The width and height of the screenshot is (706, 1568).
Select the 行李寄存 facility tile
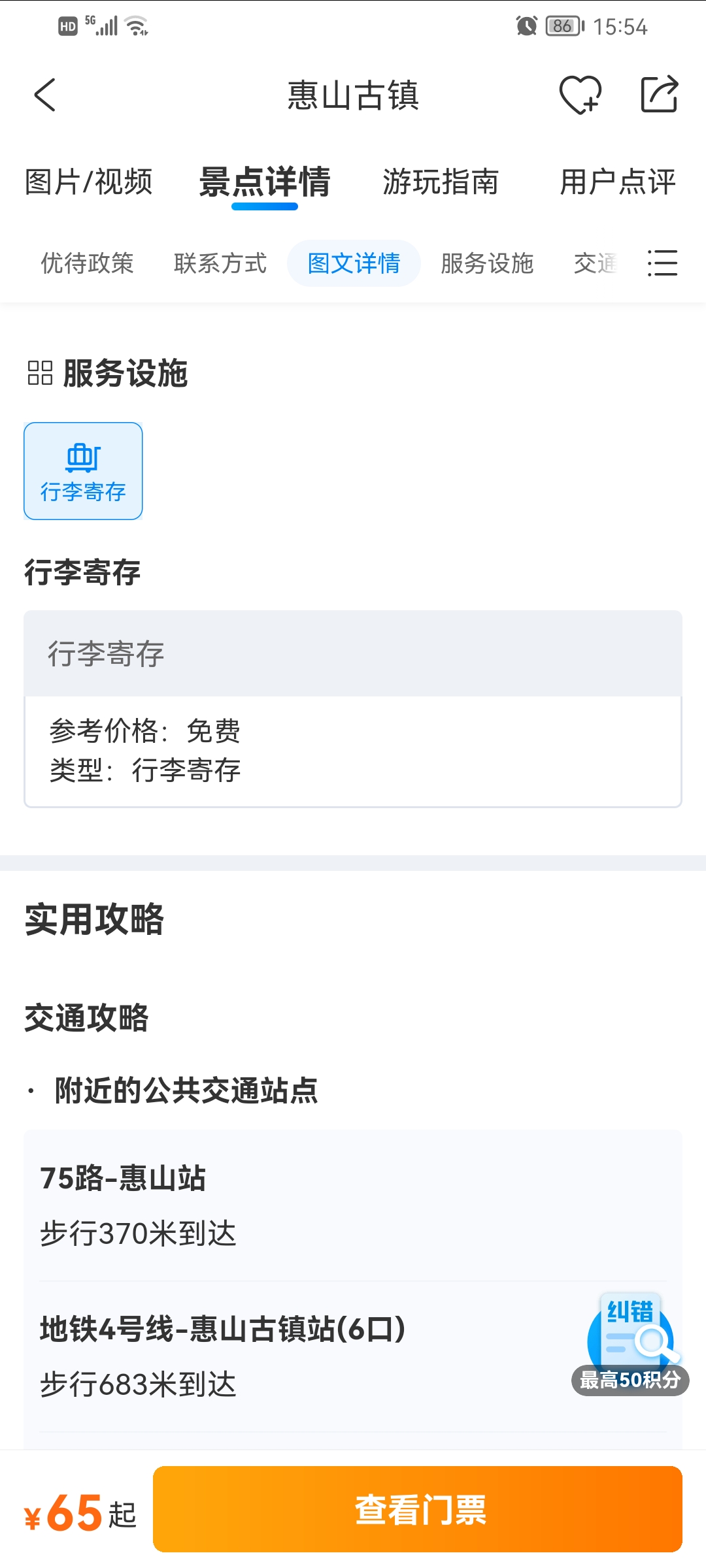83,471
